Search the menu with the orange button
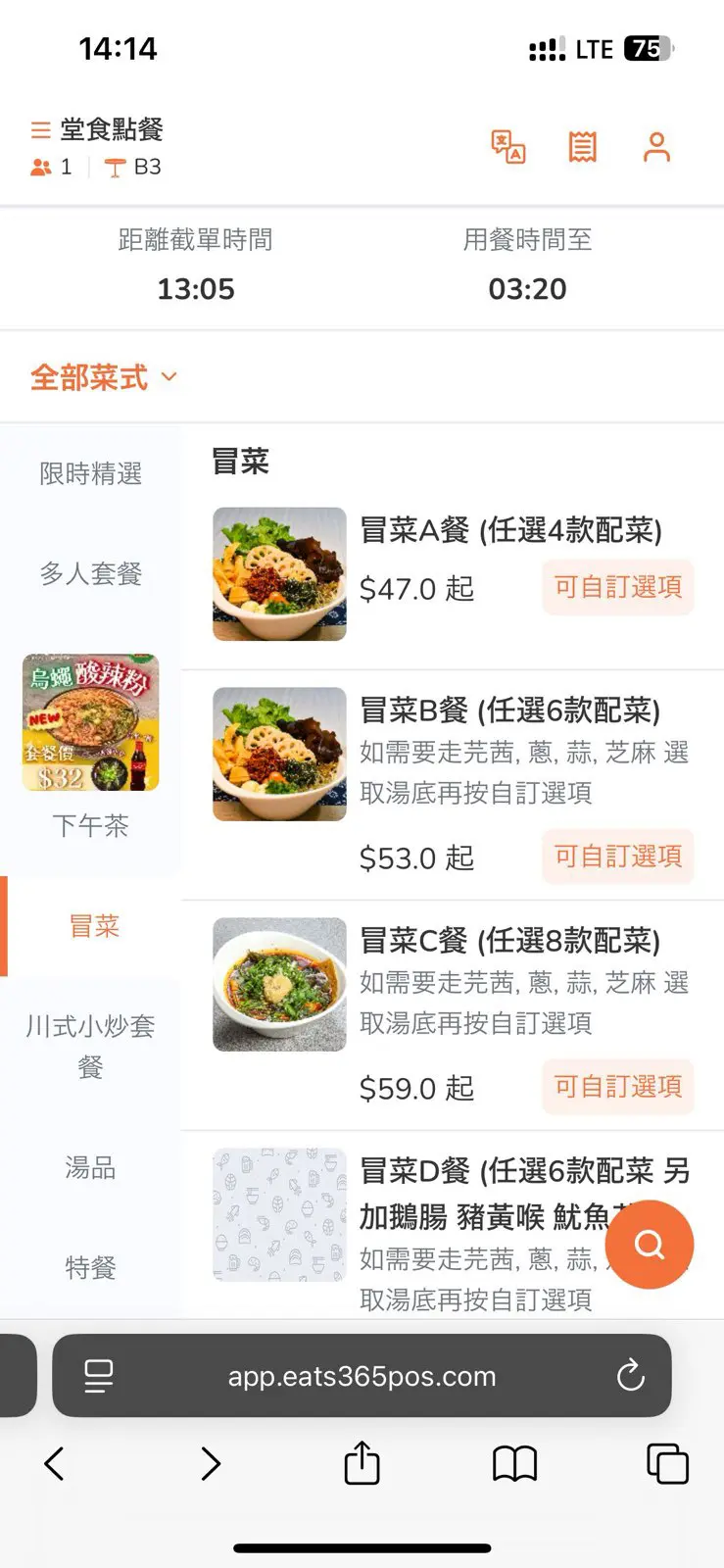724x1568 pixels. click(x=650, y=1245)
